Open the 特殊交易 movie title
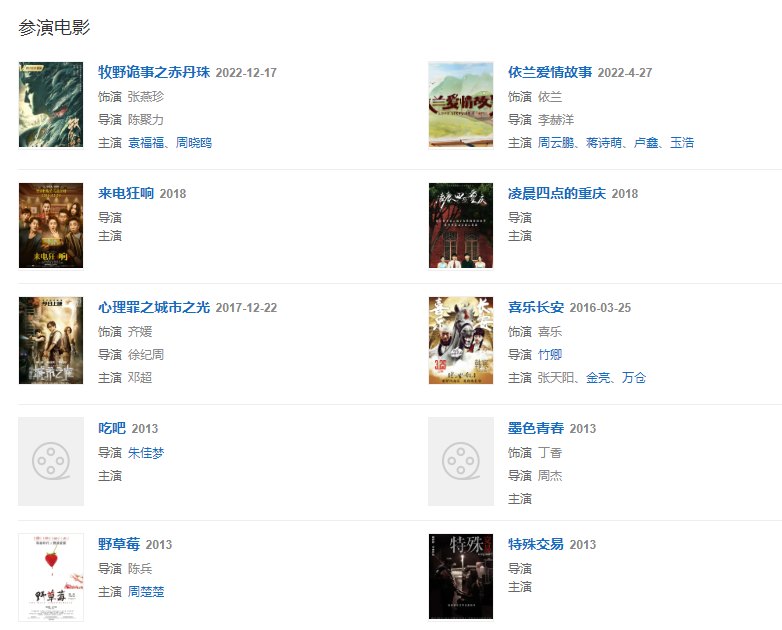This screenshot has height=630, width=782. click(x=536, y=544)
